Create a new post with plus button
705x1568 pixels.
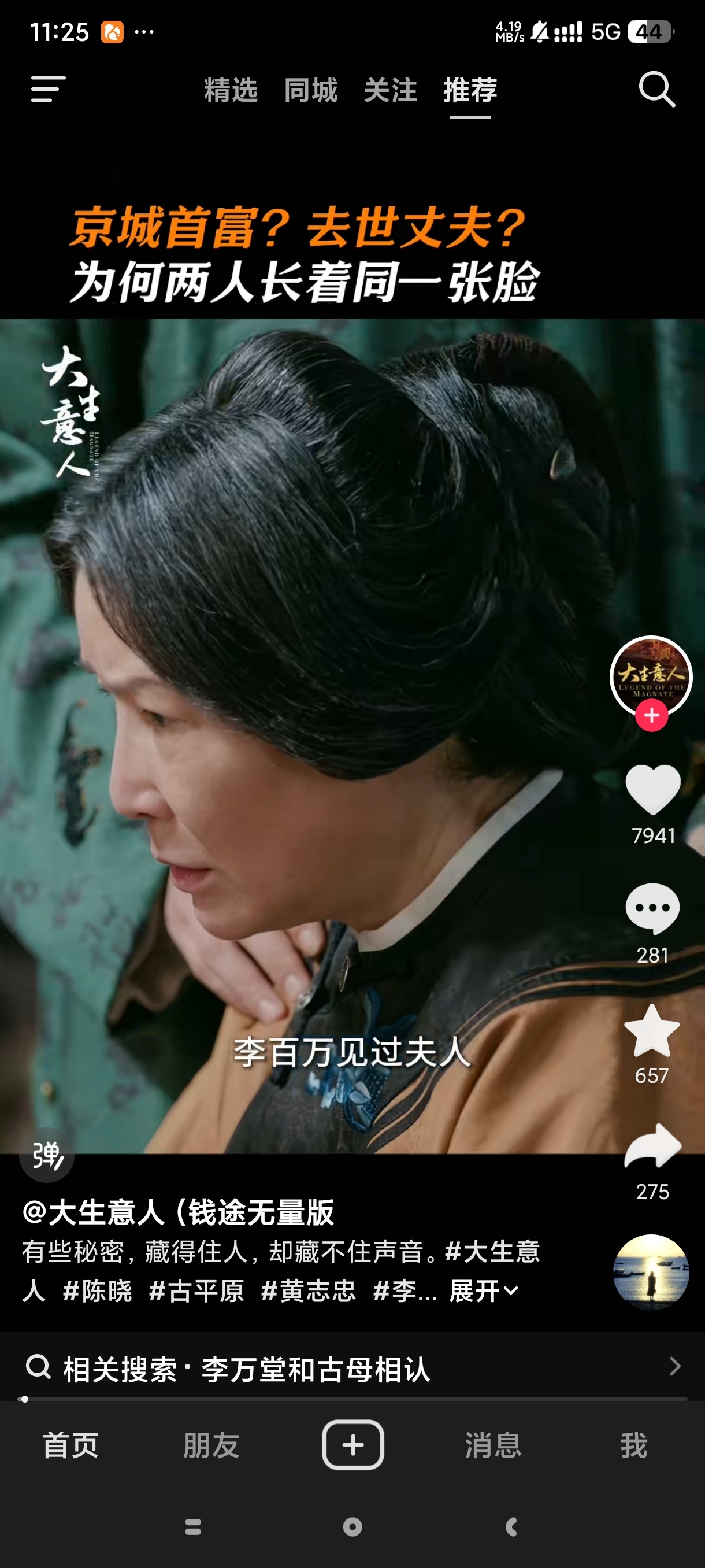[353, 1444]
